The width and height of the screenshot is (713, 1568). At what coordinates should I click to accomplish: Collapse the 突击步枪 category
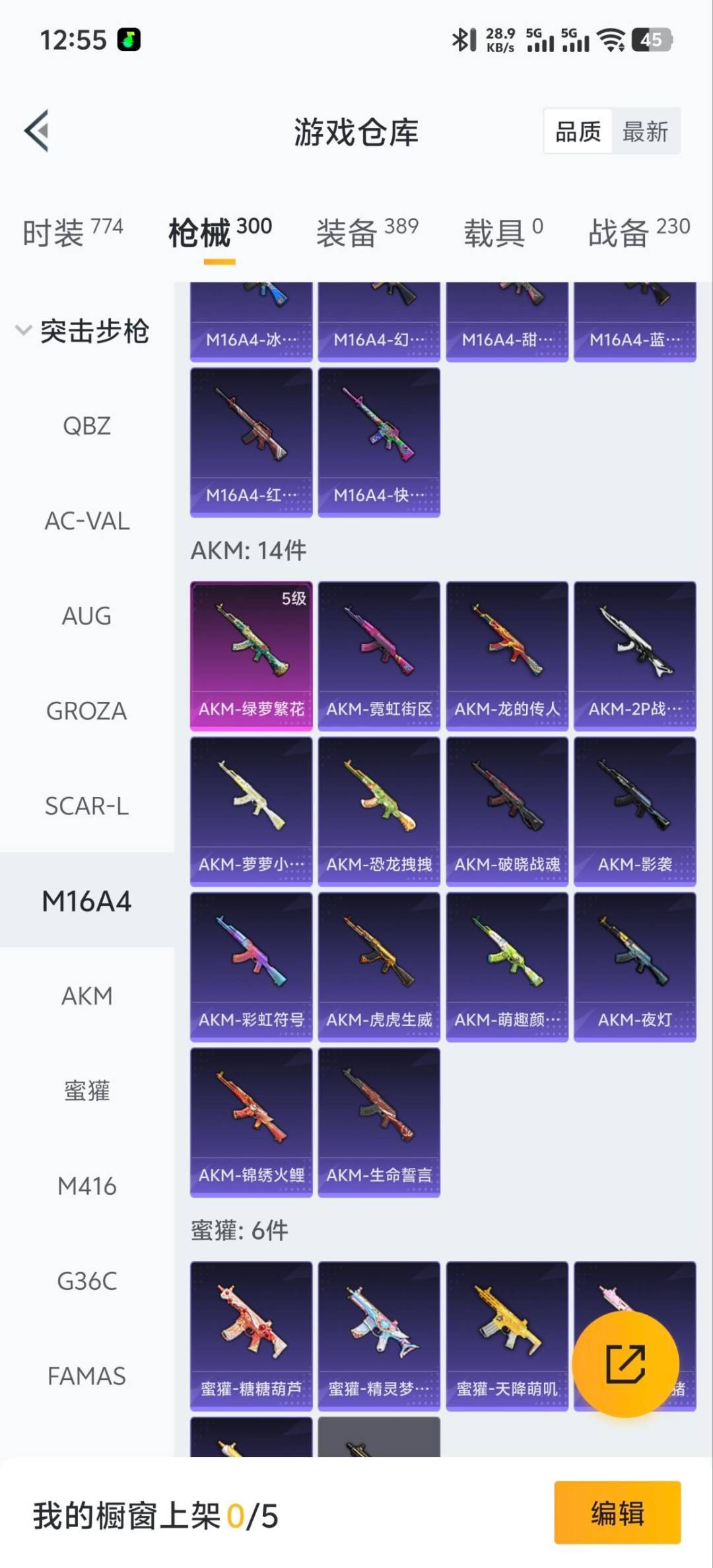tap(83, 331)
